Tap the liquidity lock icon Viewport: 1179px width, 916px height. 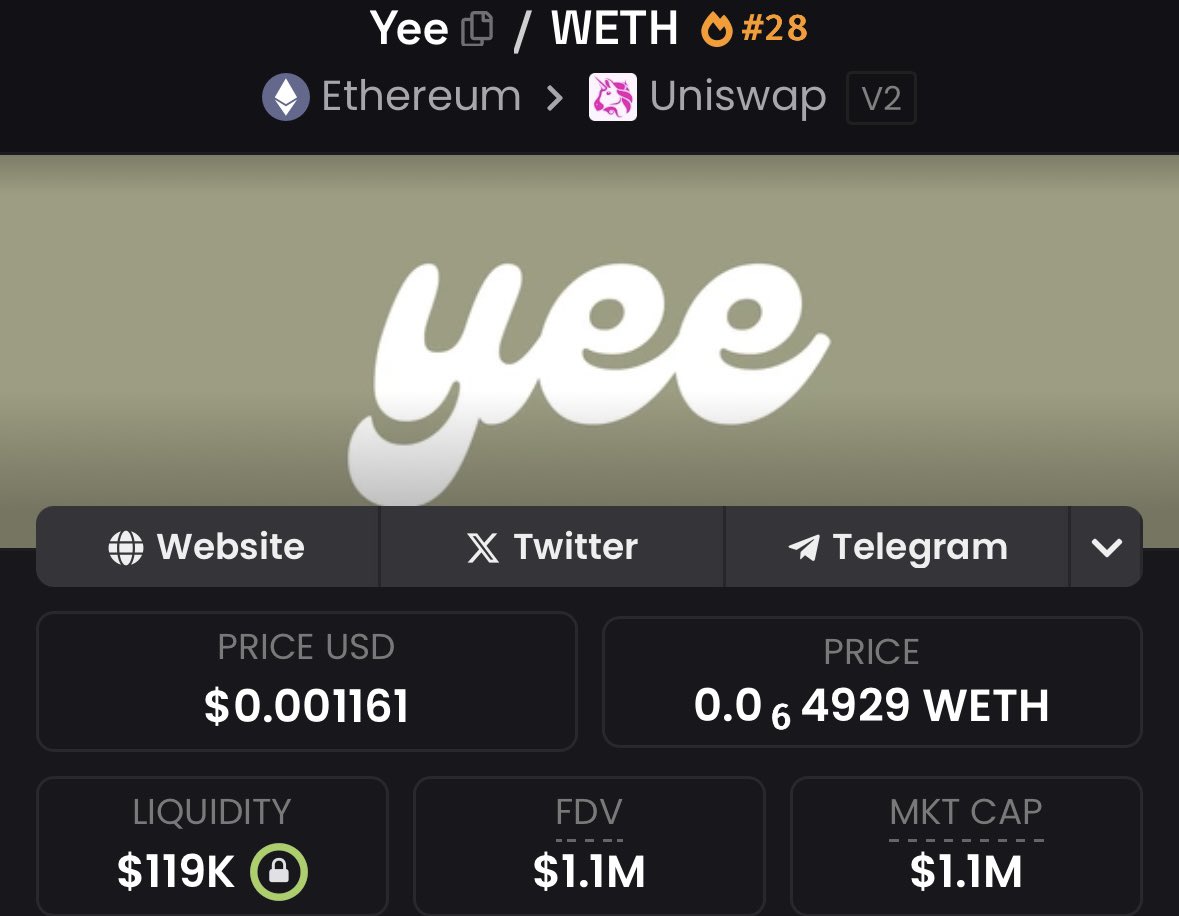click(278, 872)
